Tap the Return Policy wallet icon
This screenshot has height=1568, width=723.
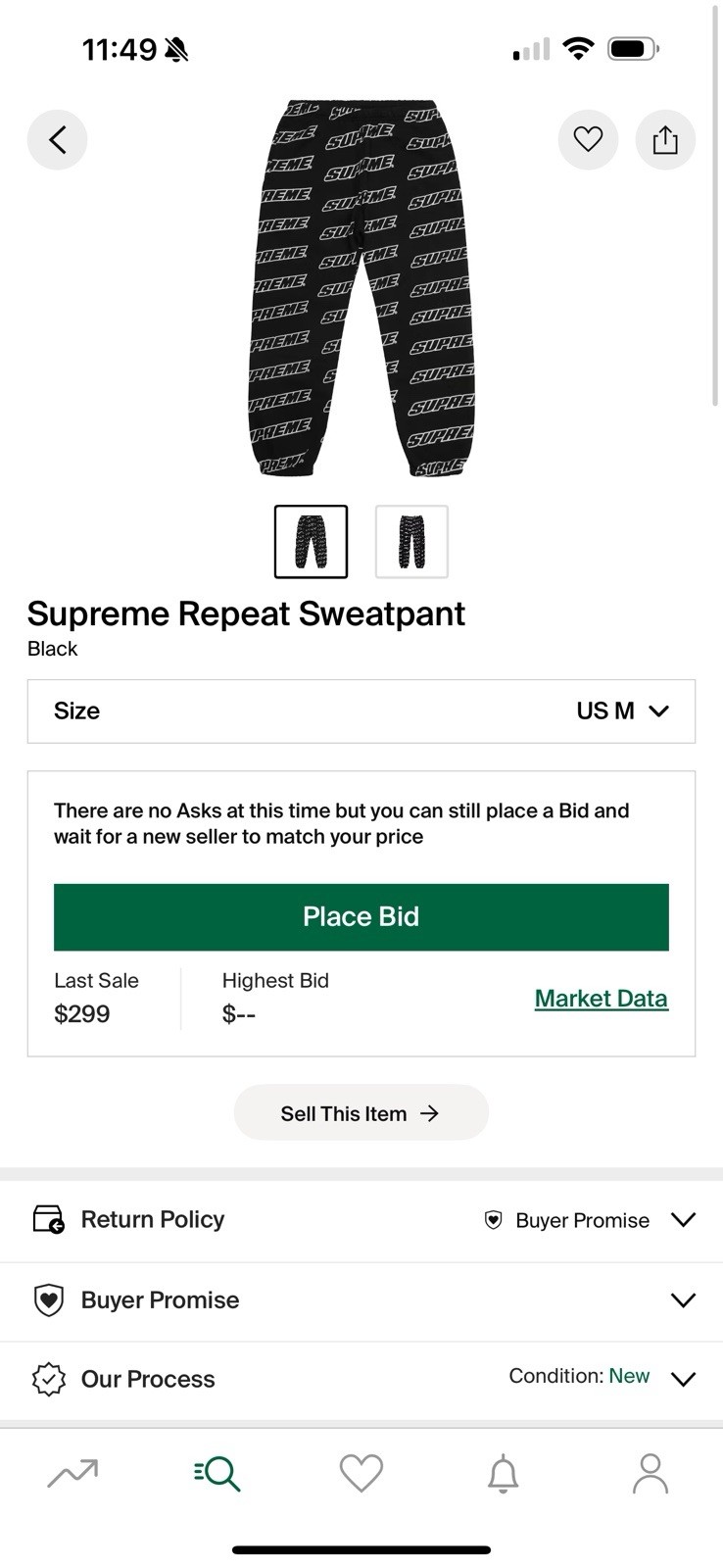[x=48, y=1219]
